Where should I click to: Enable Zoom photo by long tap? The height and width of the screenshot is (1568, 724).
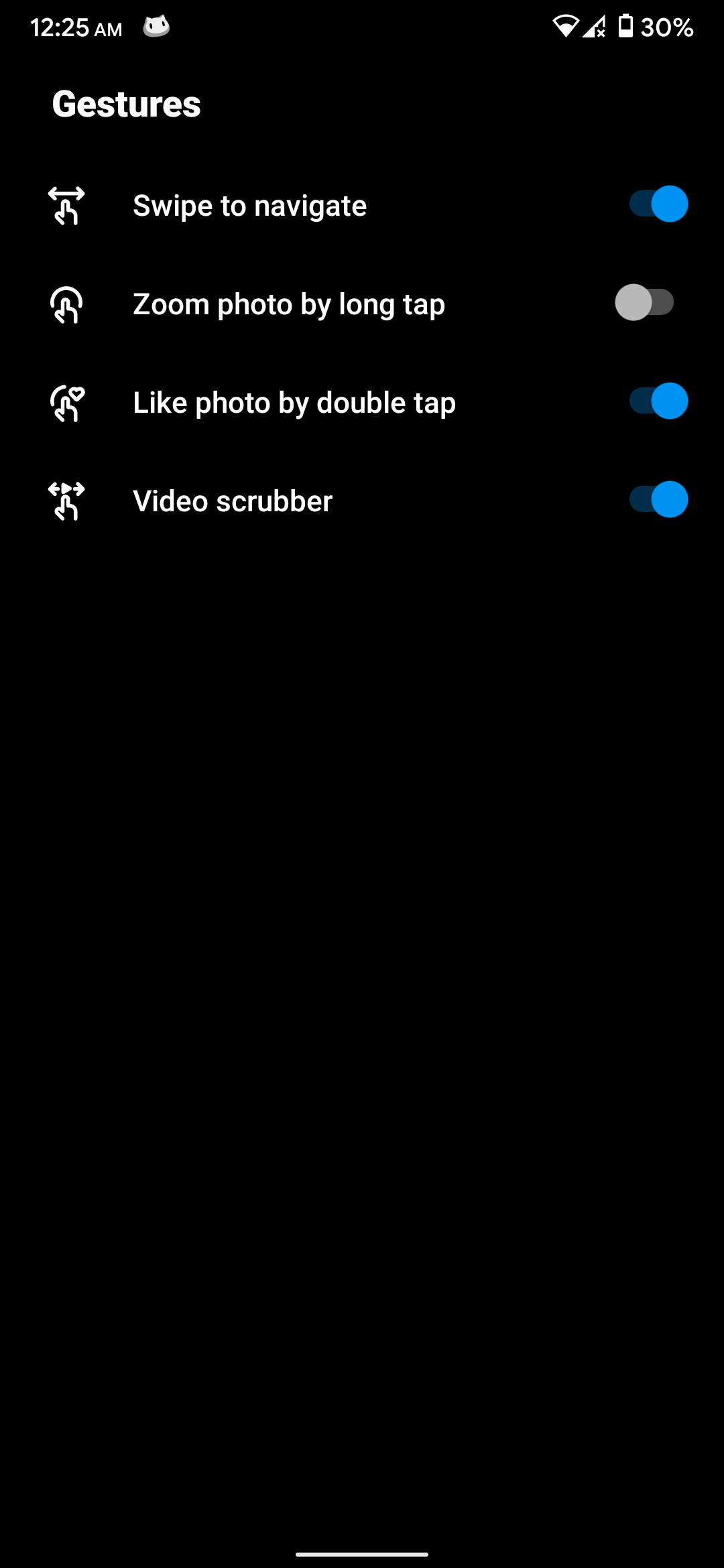click(645, 303)
